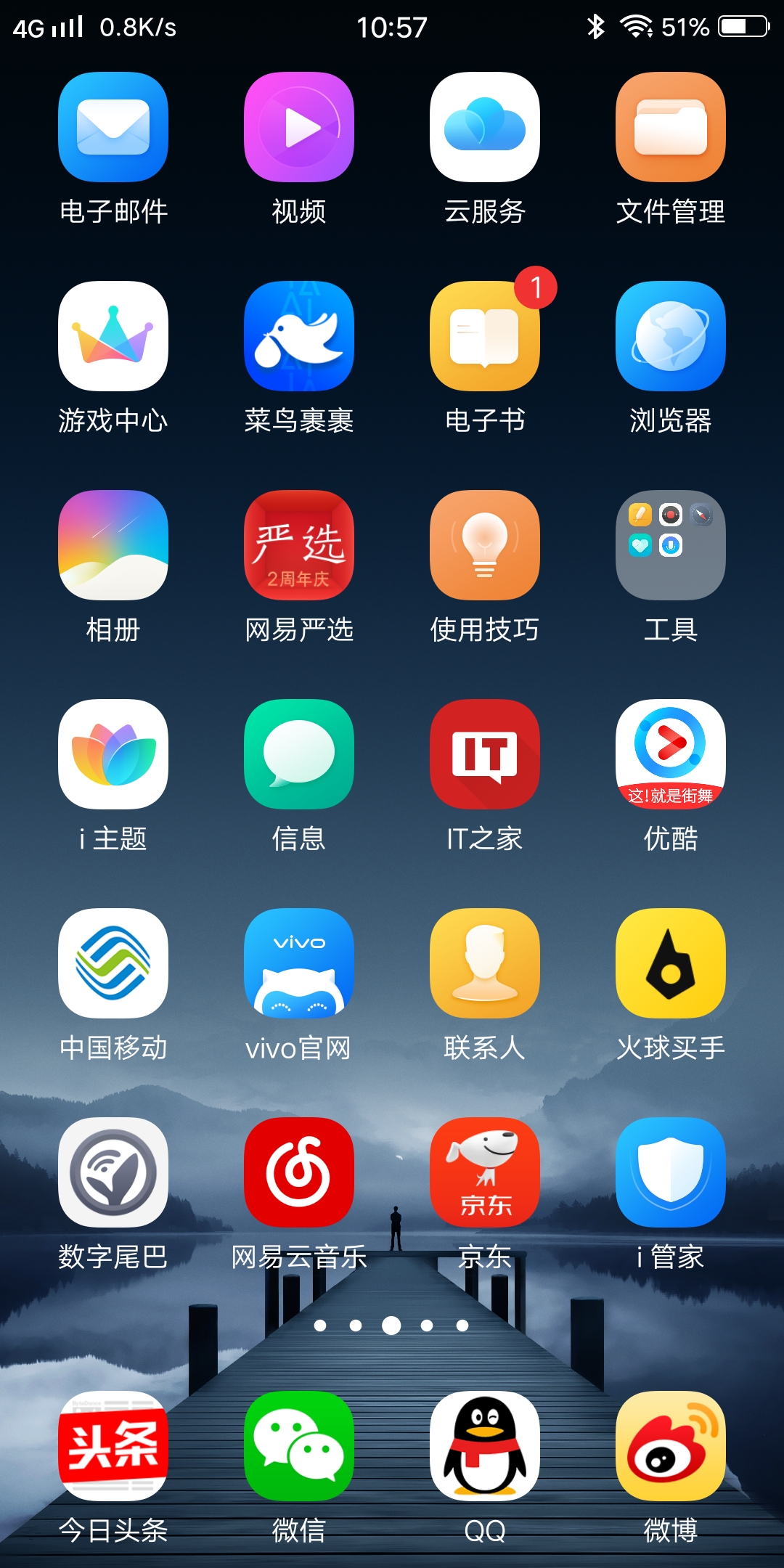This screenshot has width=784, height=1568.
Task: Open the 相册 photo album
Action: pos(113,545)
